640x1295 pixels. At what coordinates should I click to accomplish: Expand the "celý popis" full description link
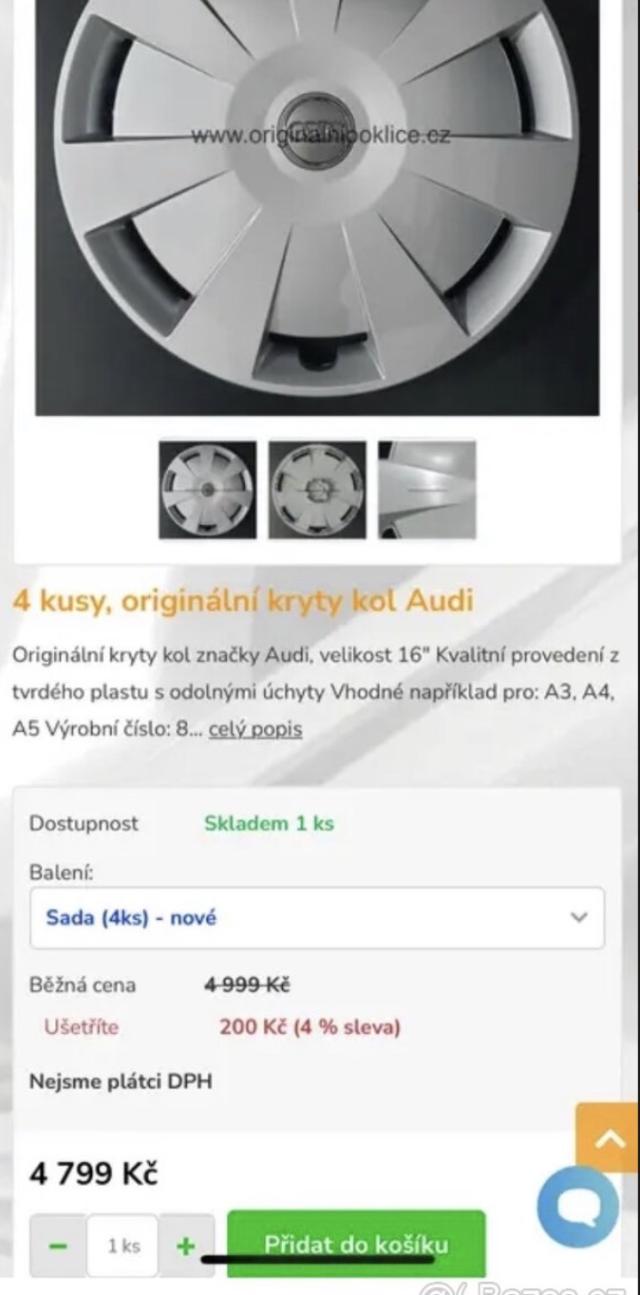tap(255, 728)
